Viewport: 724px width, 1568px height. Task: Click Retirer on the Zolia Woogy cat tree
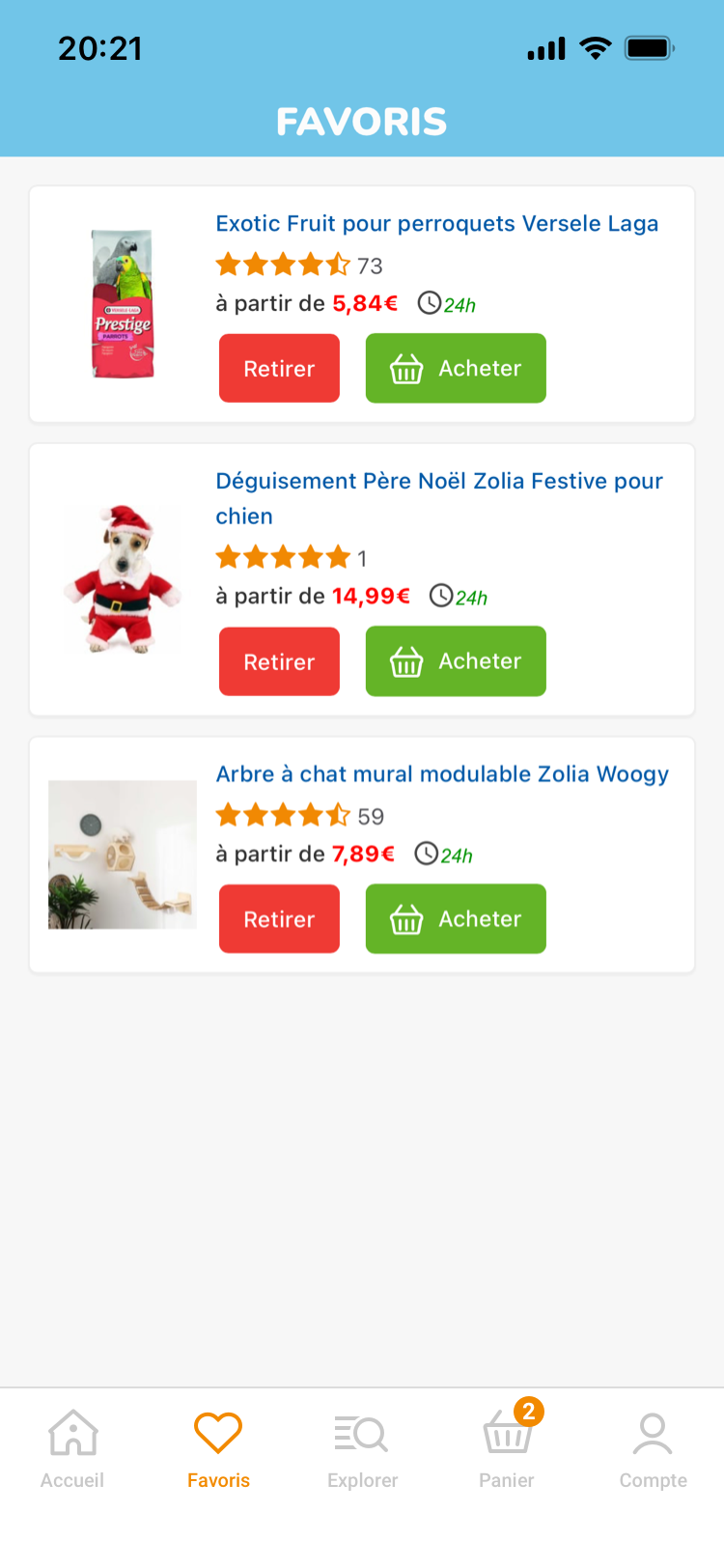pyautogui.click(x=279, y=918)
